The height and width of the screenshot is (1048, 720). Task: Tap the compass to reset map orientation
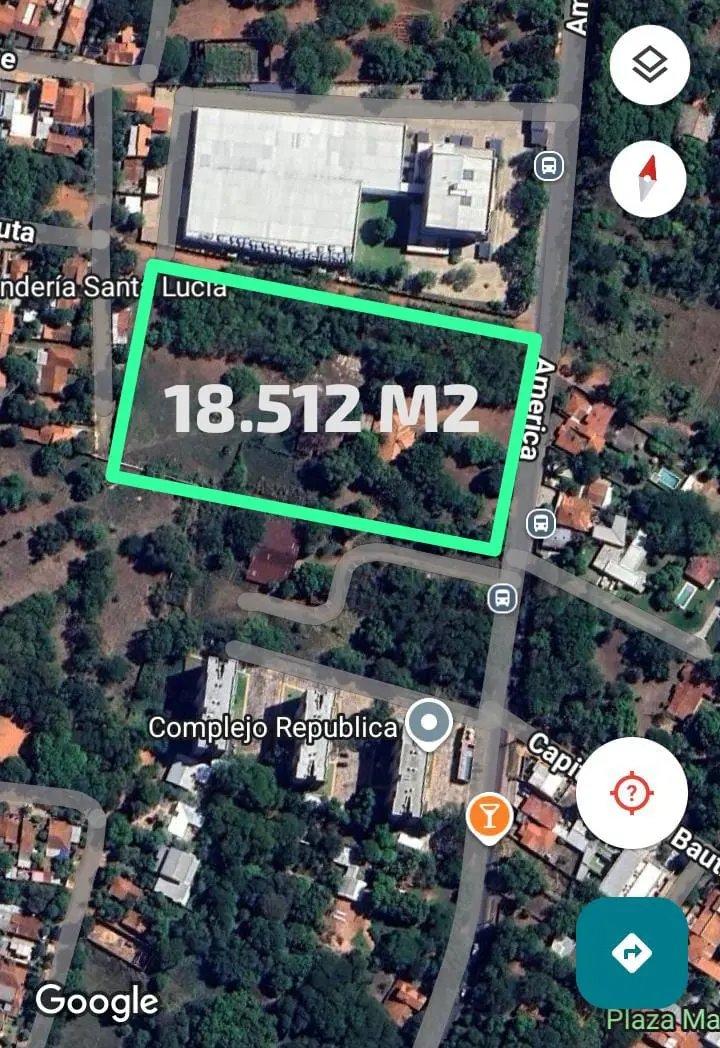click(648, 179)
